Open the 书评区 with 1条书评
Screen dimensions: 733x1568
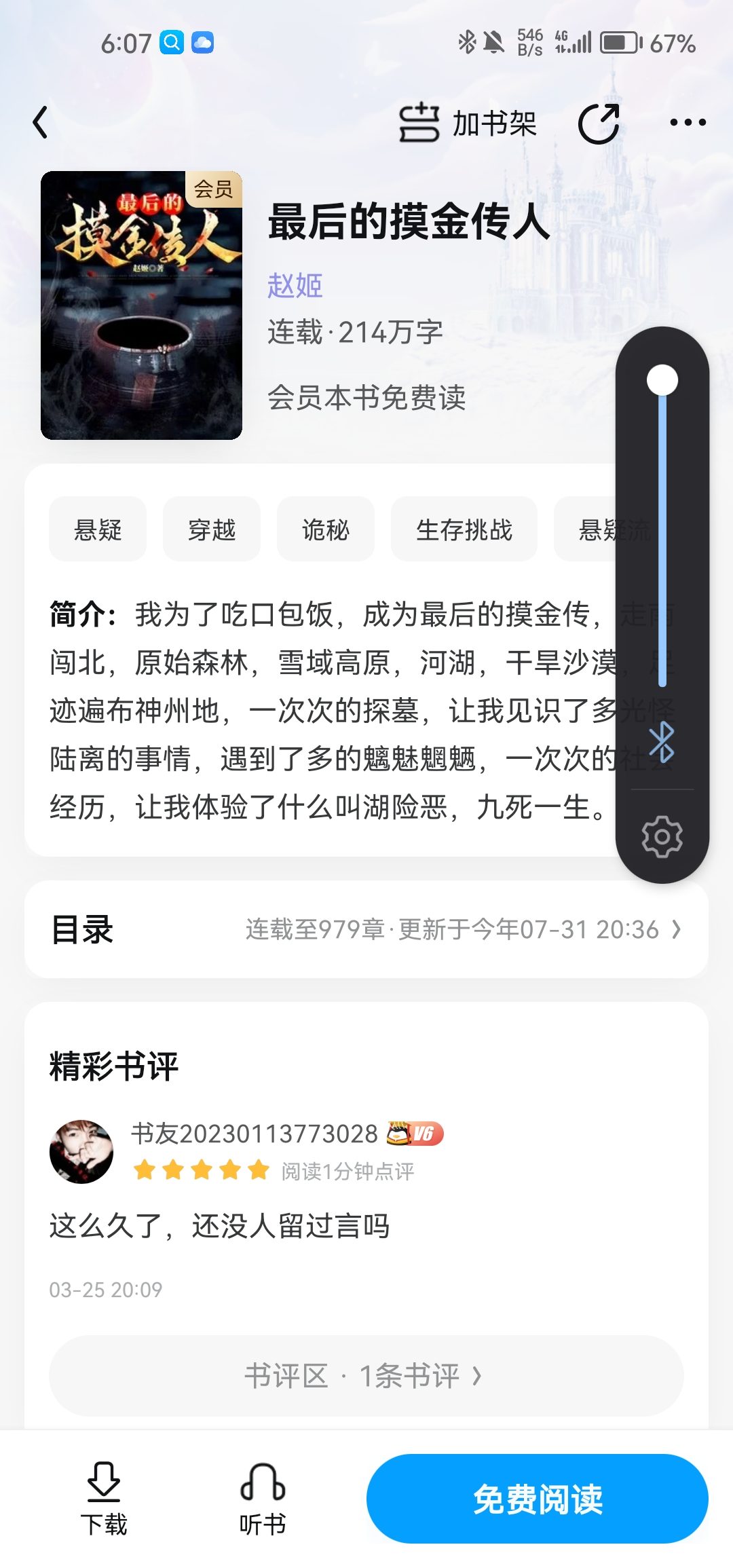366,1376
